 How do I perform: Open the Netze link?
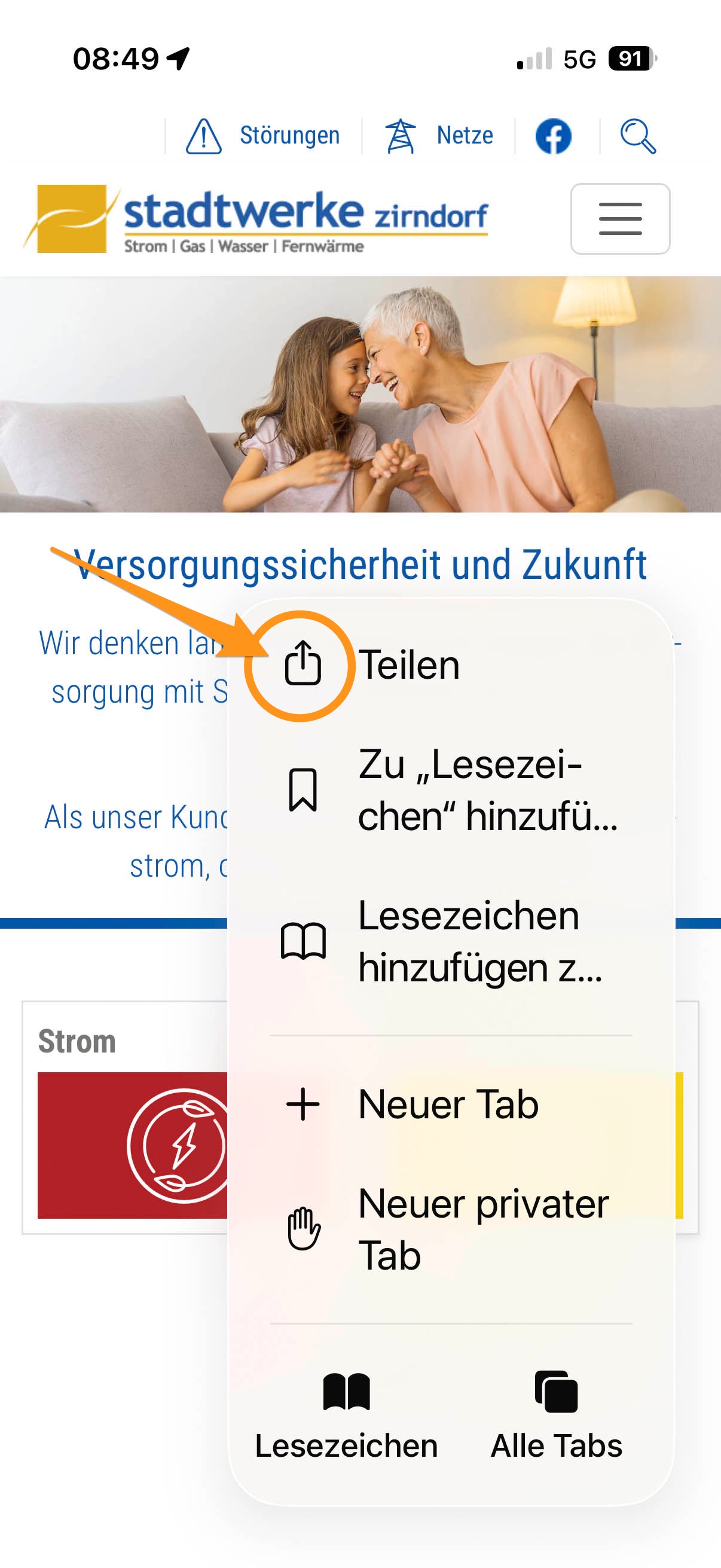439,136
